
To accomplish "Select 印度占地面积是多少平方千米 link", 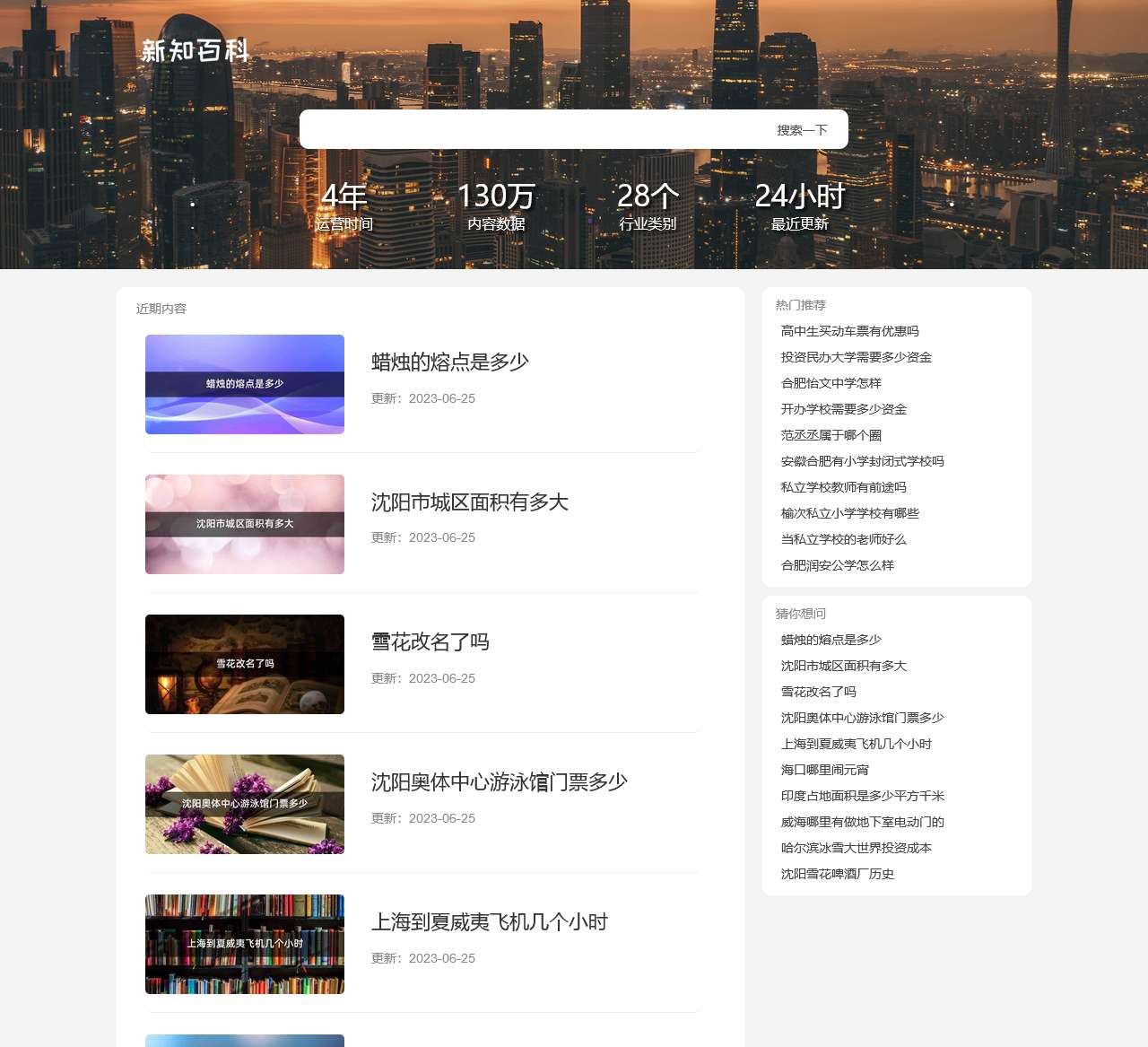I will (862, 796).
